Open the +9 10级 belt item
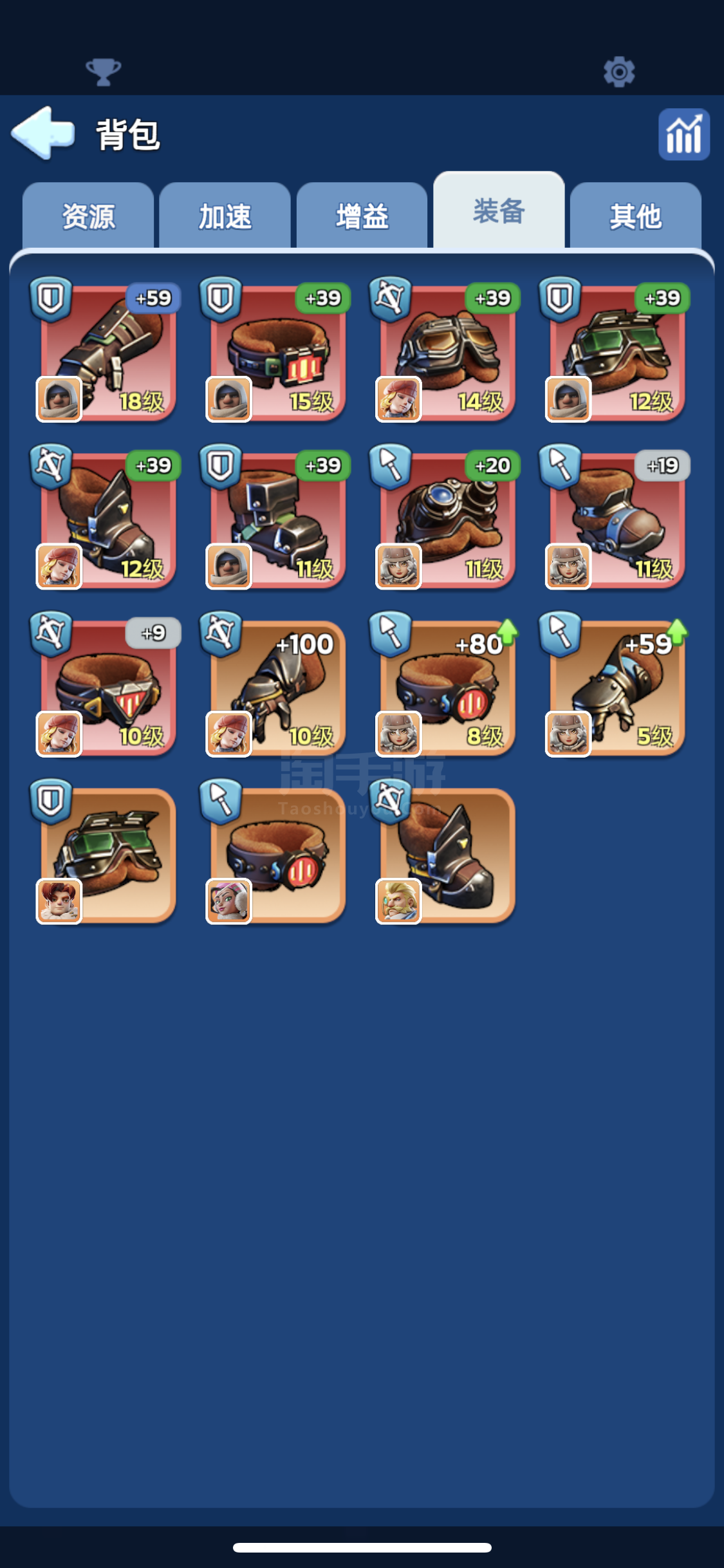Image resolution: width=724 pixels, height=1568 pixels. click(107, 687)
